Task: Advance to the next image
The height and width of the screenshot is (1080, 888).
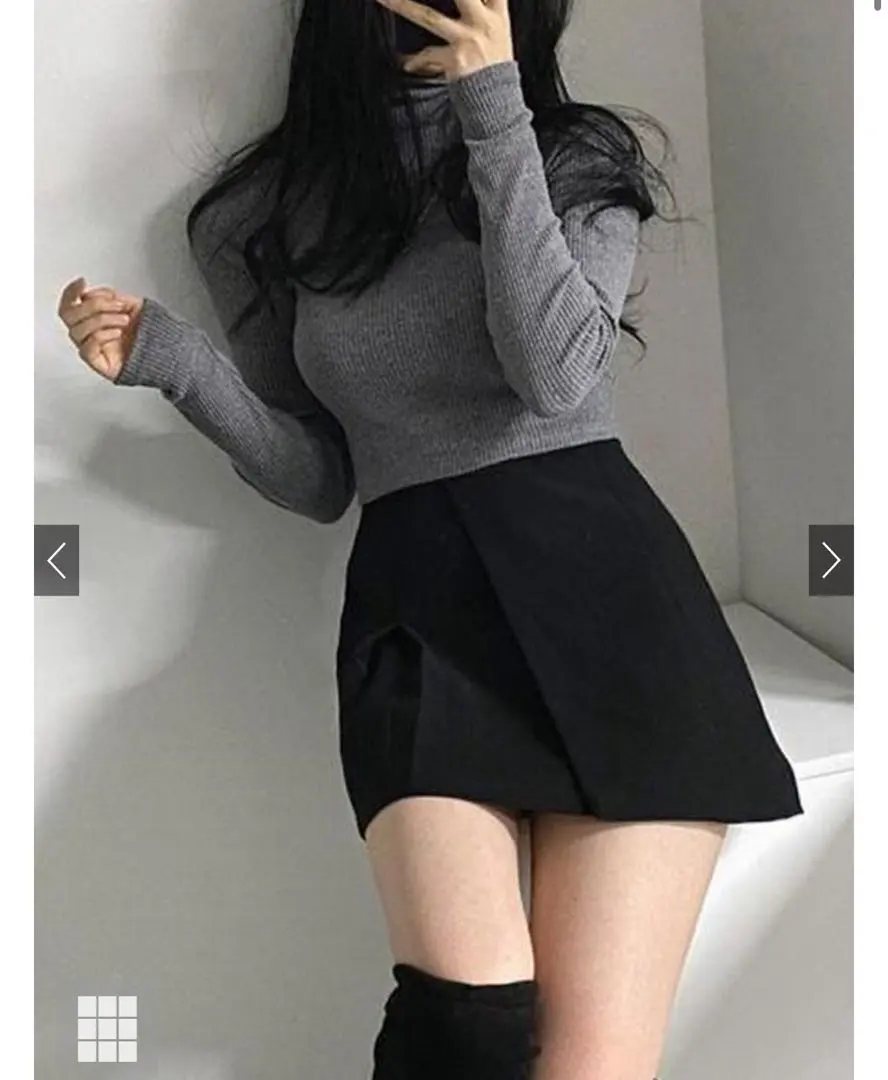Action: tap(830, 560)
